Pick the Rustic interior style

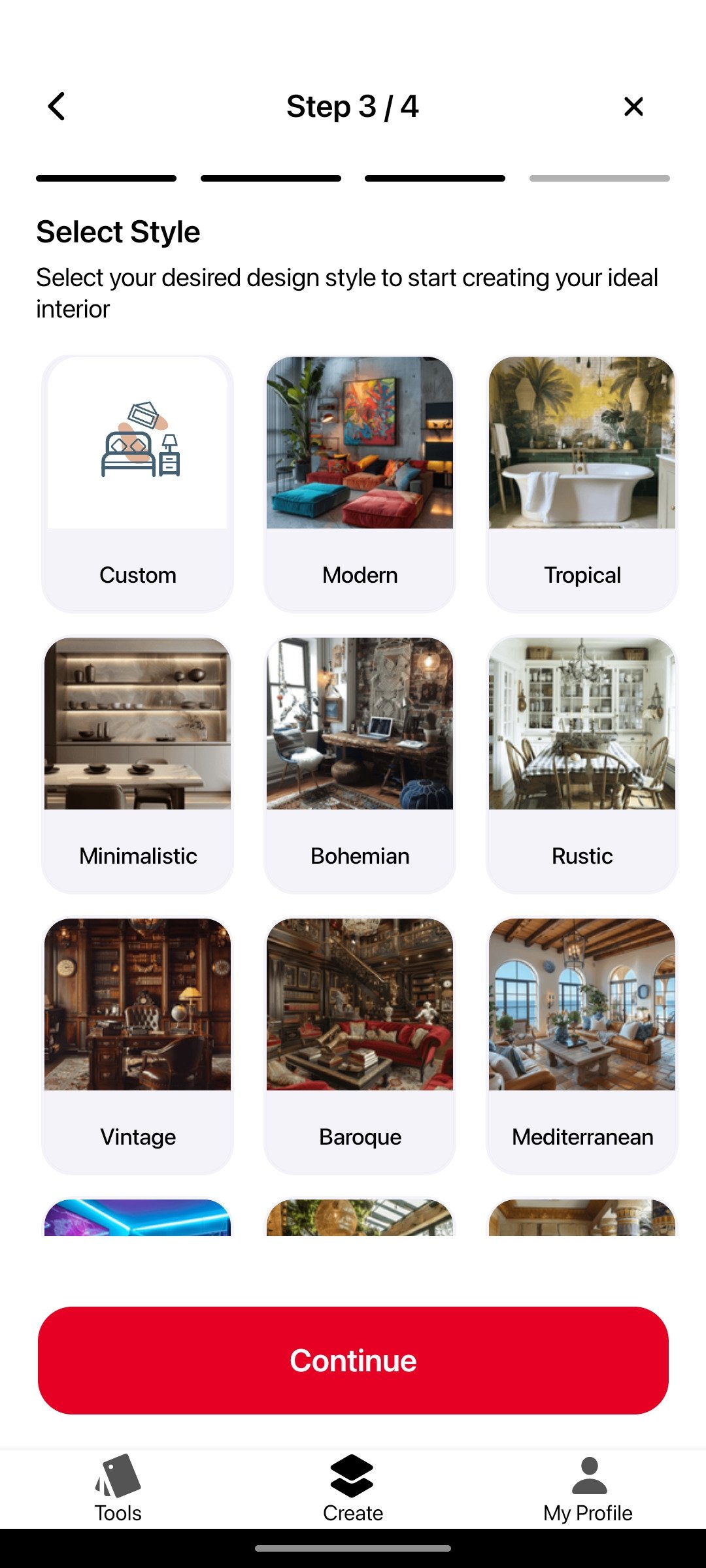pos(582,764)
